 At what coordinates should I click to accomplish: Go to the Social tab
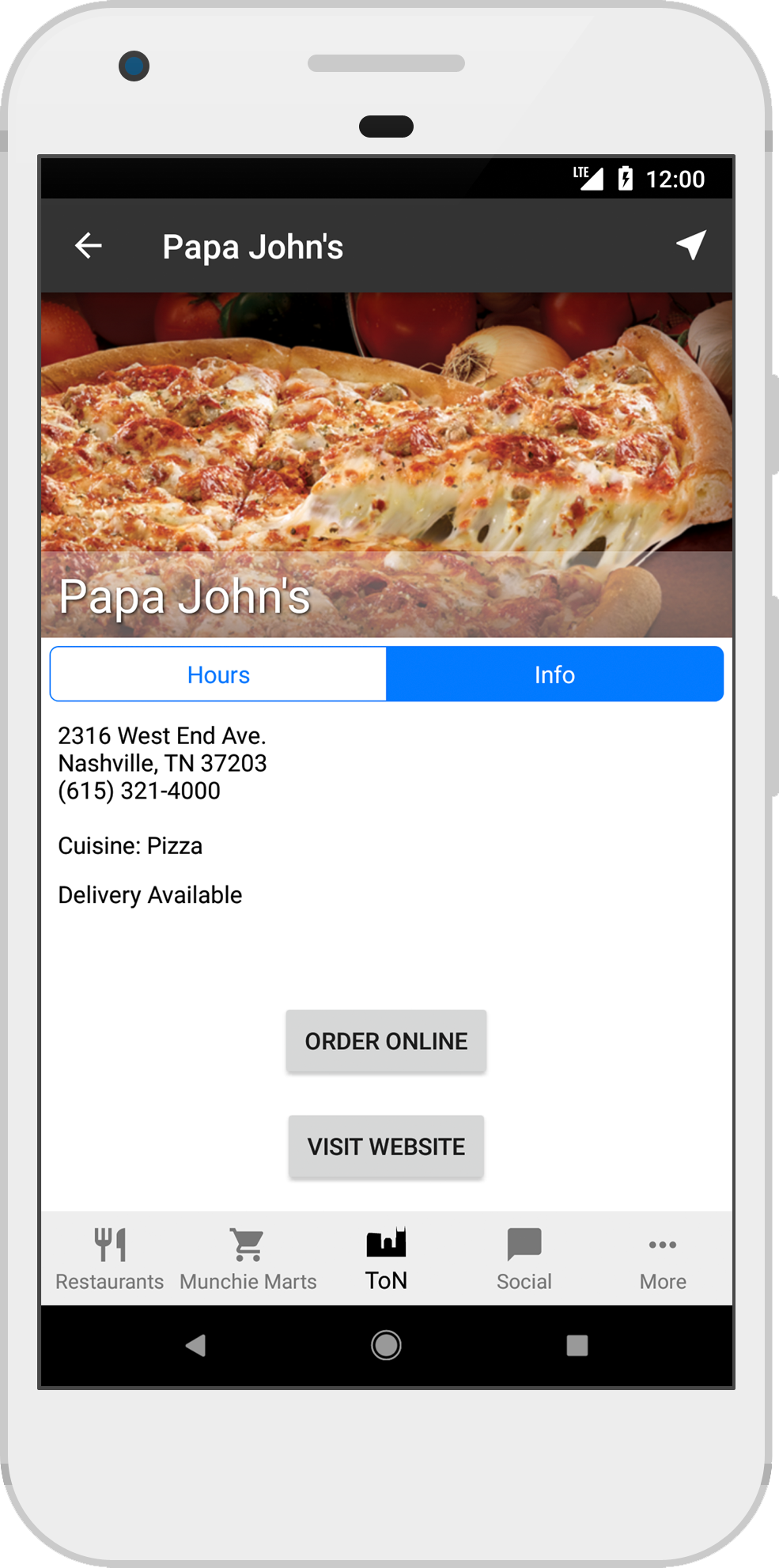pyautogui.click(x=524, y=1259)
